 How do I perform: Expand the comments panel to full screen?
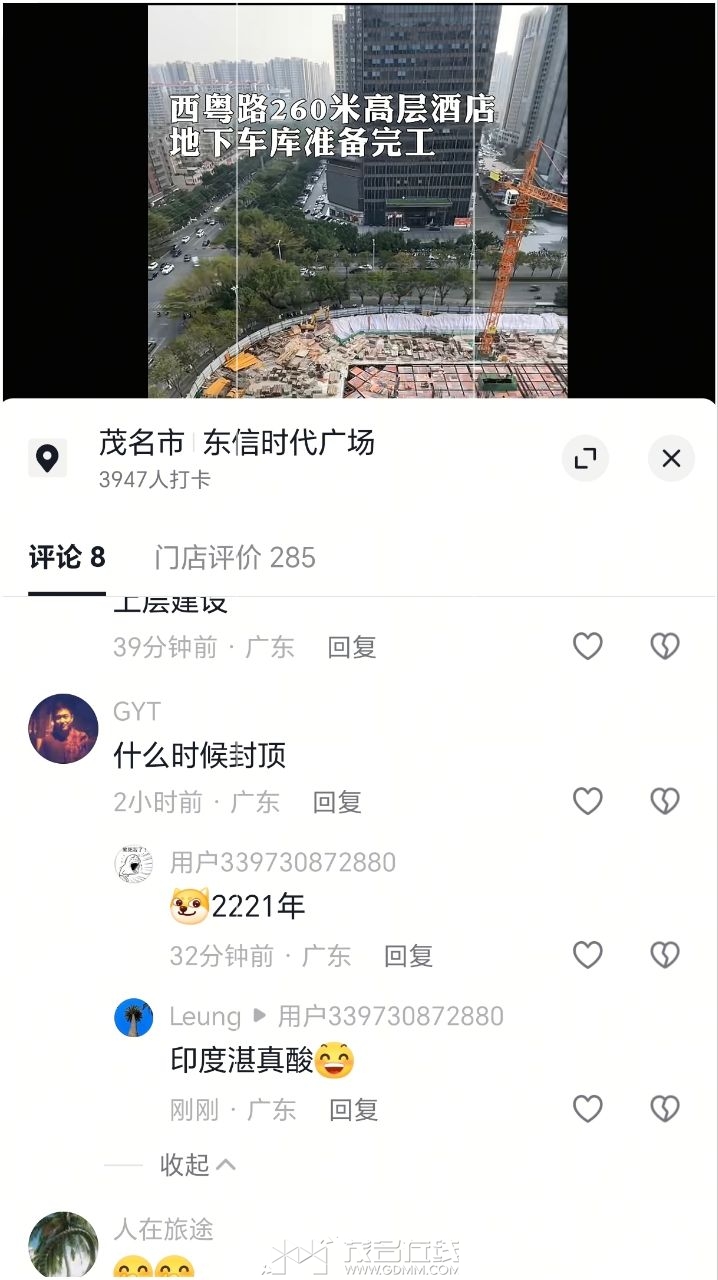click(x=585, y=458)
